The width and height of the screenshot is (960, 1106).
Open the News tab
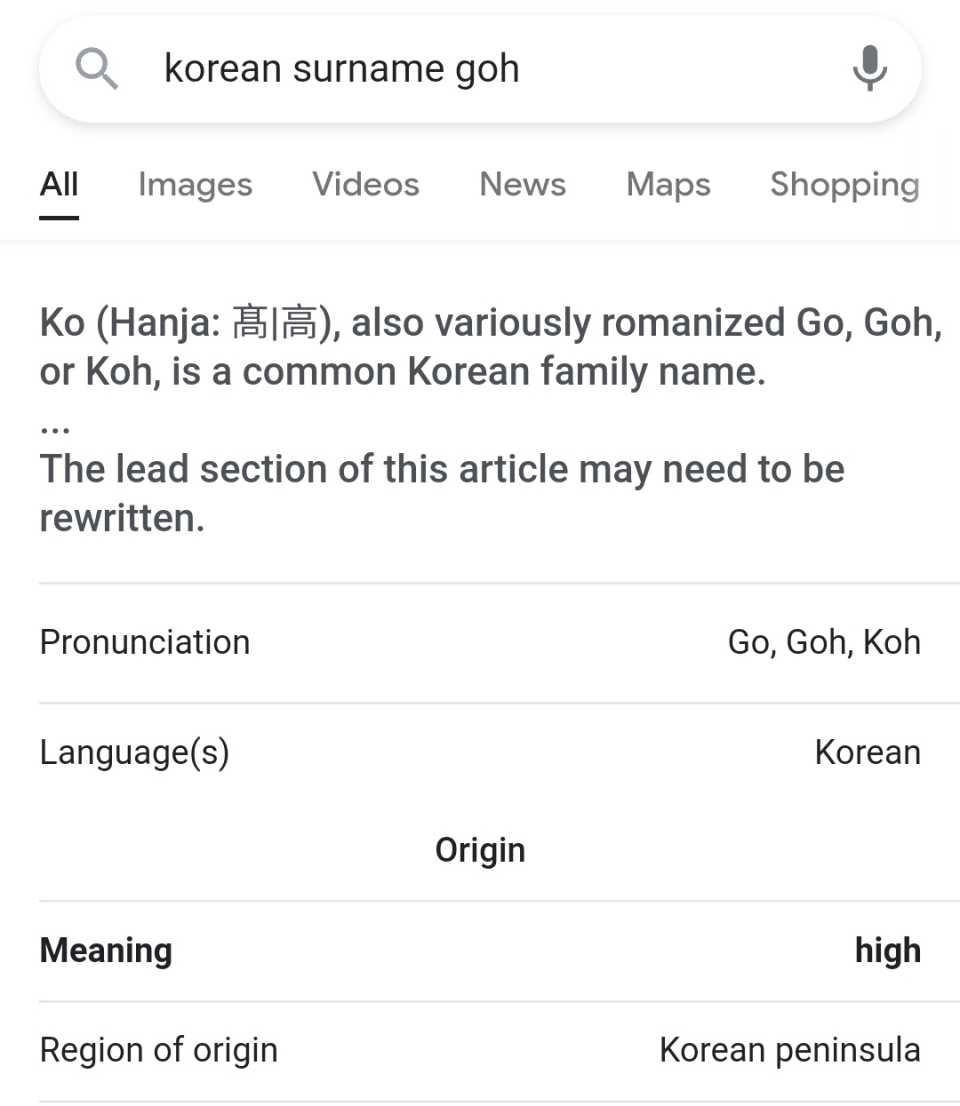click(x=522, y=185)
